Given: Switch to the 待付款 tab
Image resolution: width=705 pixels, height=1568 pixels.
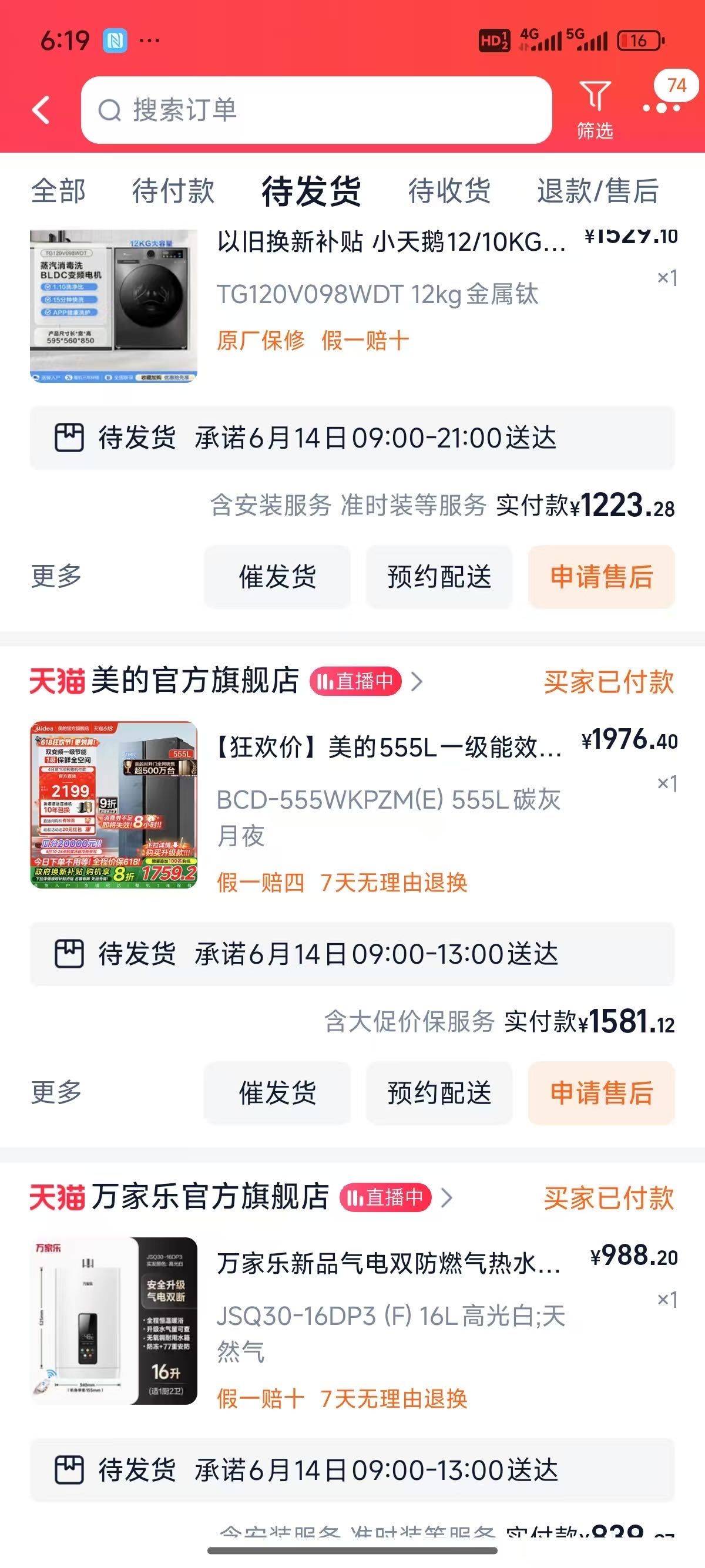Looking at the screenshot, I should (173, 190).
